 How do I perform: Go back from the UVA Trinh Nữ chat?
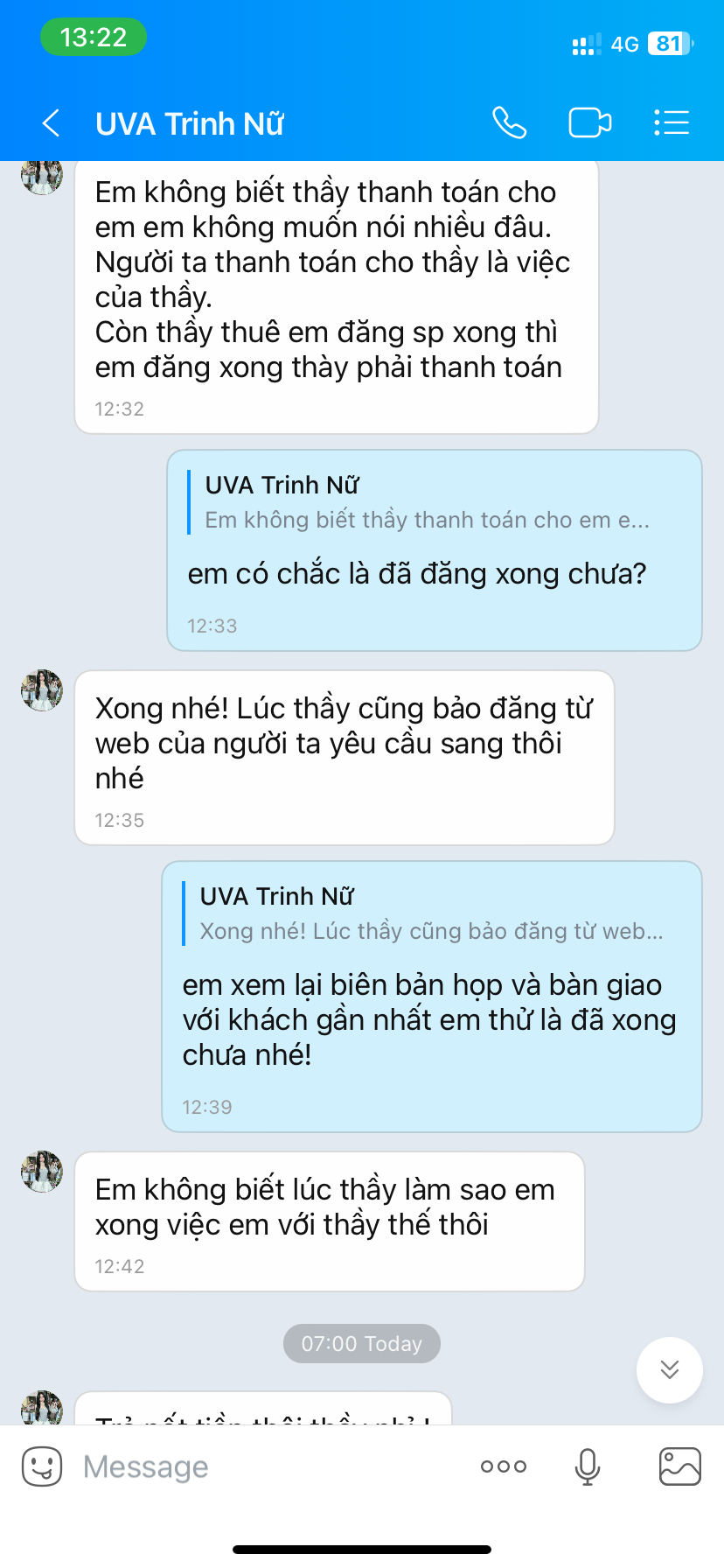[52, 123]
